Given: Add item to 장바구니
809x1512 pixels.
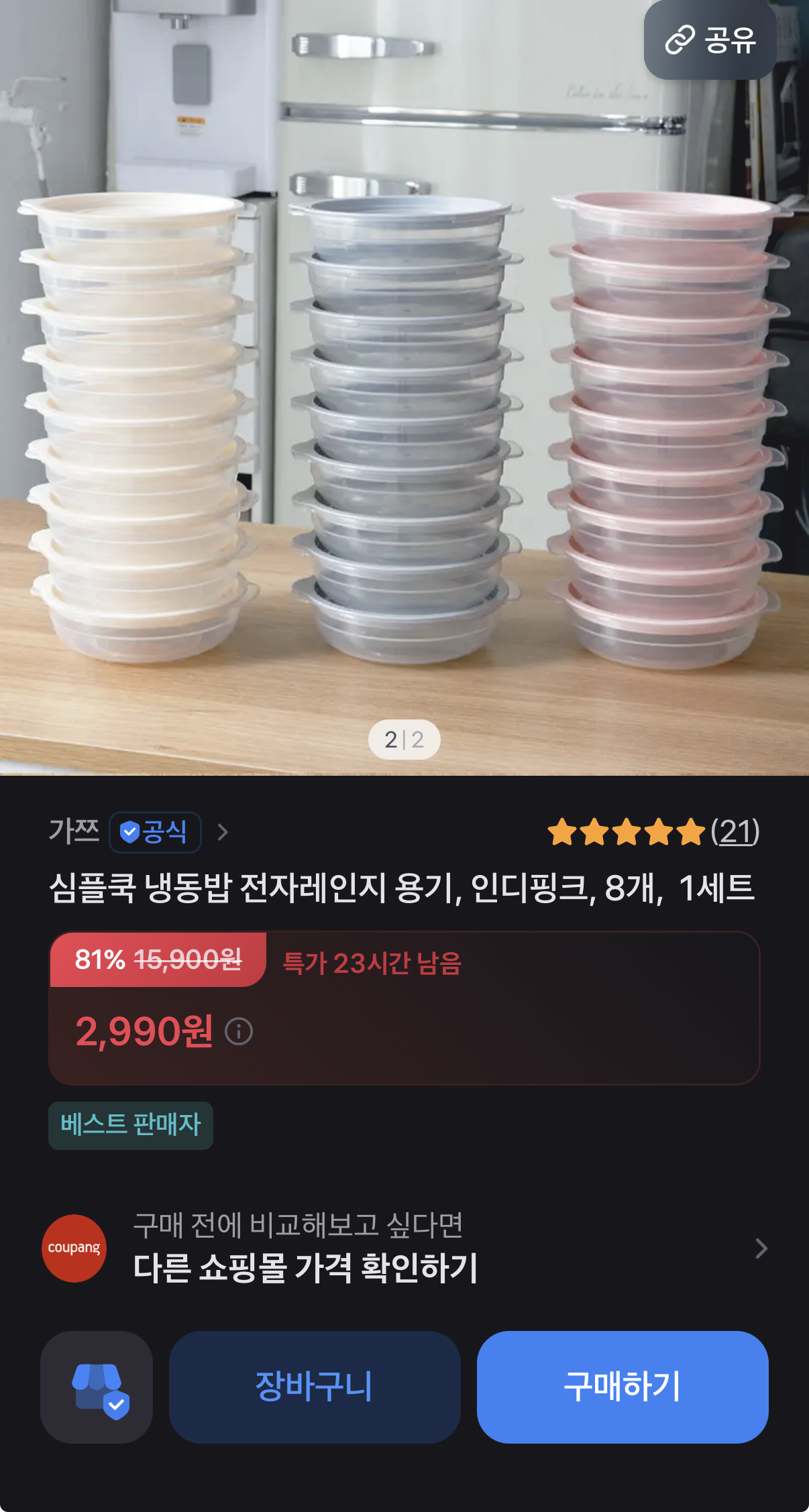Looking at the screenshot, I should click(315, 1387).
